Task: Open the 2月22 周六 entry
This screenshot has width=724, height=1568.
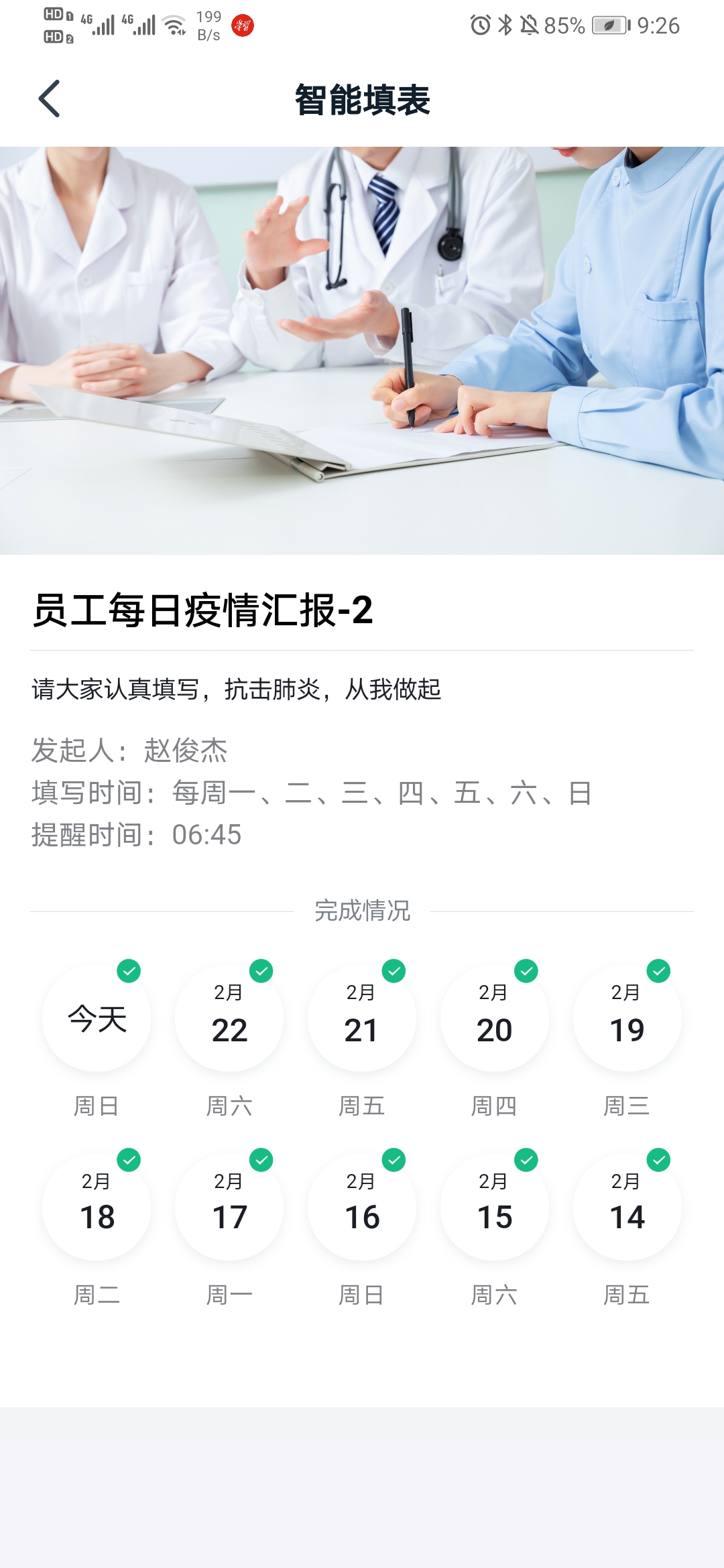Action: pyautogui.click(x=229, y=1019)
